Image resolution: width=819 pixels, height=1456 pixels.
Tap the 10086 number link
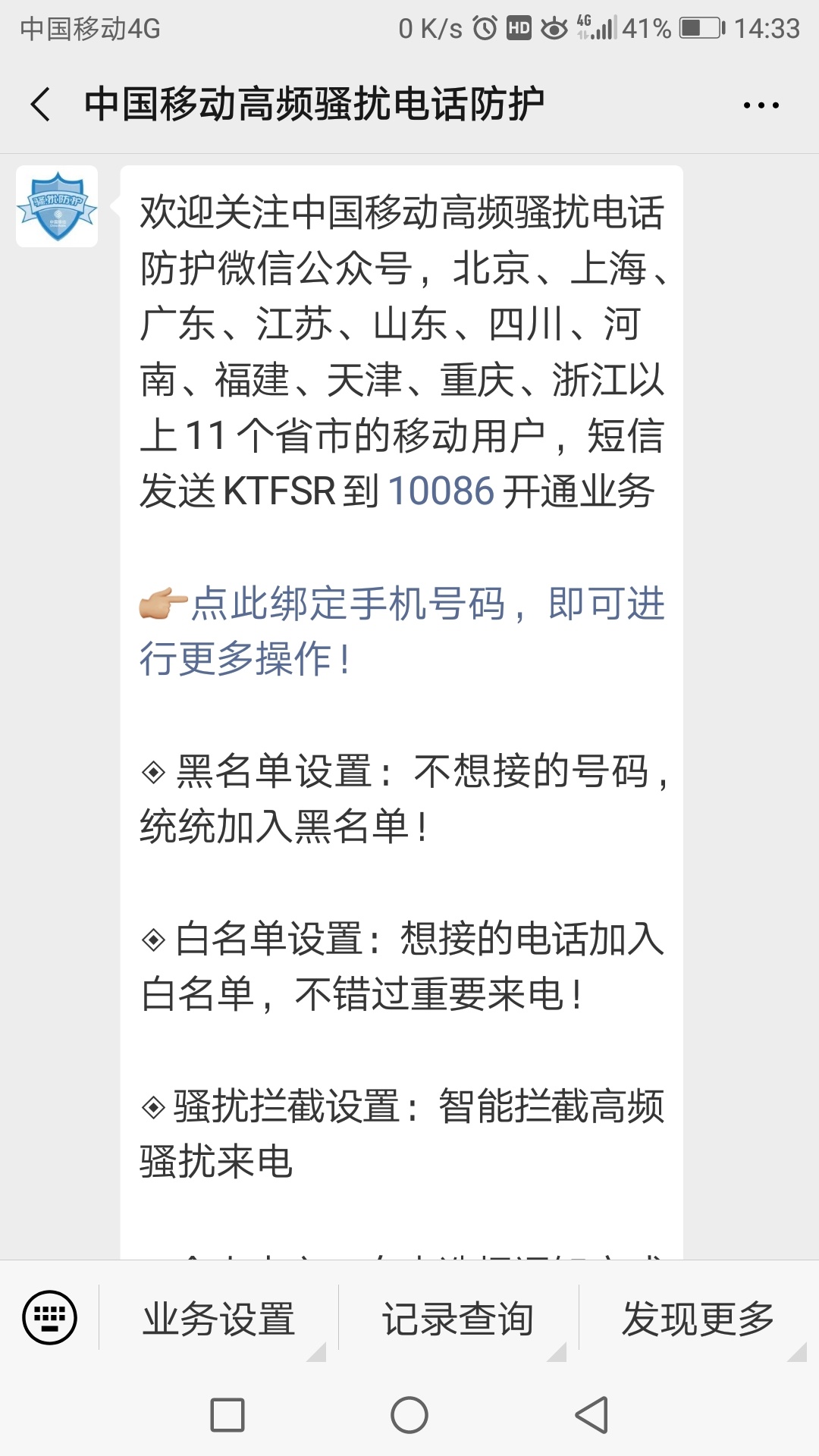pyautogui.click(x=441, y=491)
